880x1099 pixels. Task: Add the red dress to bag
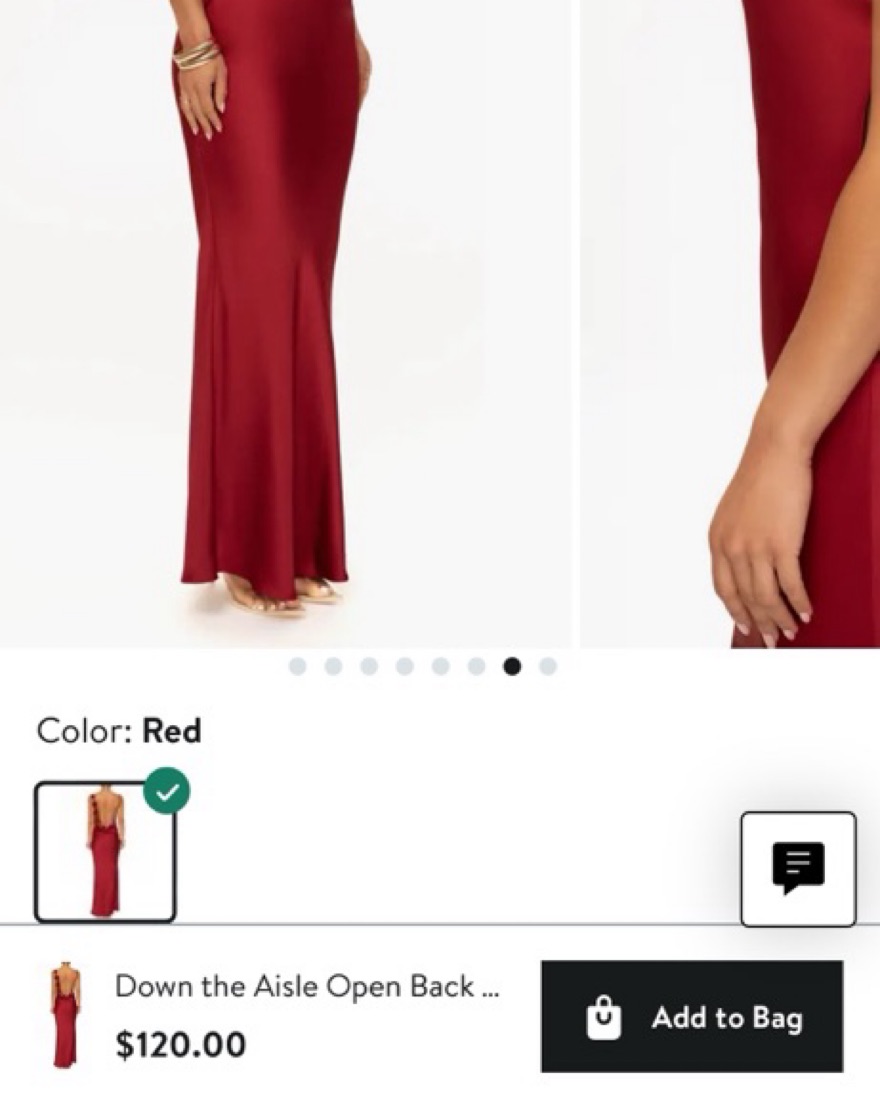pyautogui.click(x=691, y=1017)
